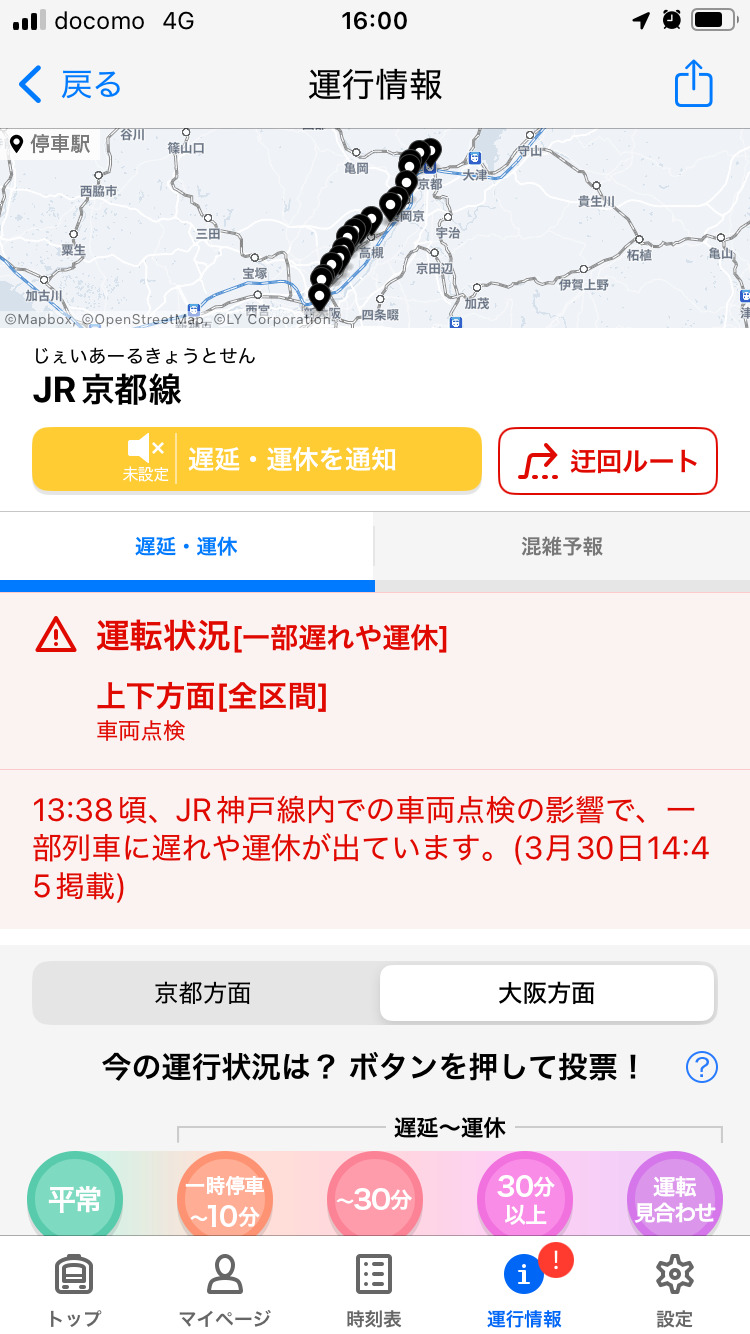
Task: Choose the 大阪方面 direction
Action: (547, 993)
